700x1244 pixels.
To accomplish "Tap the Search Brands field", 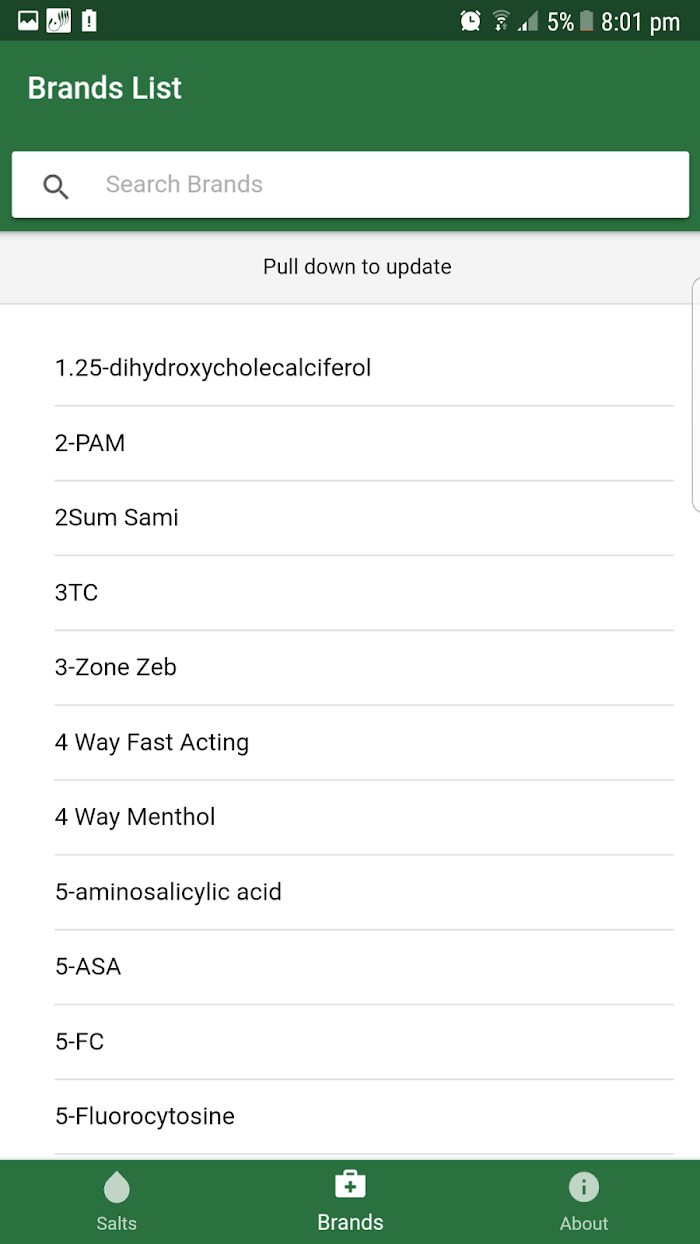I will [350, 184].
